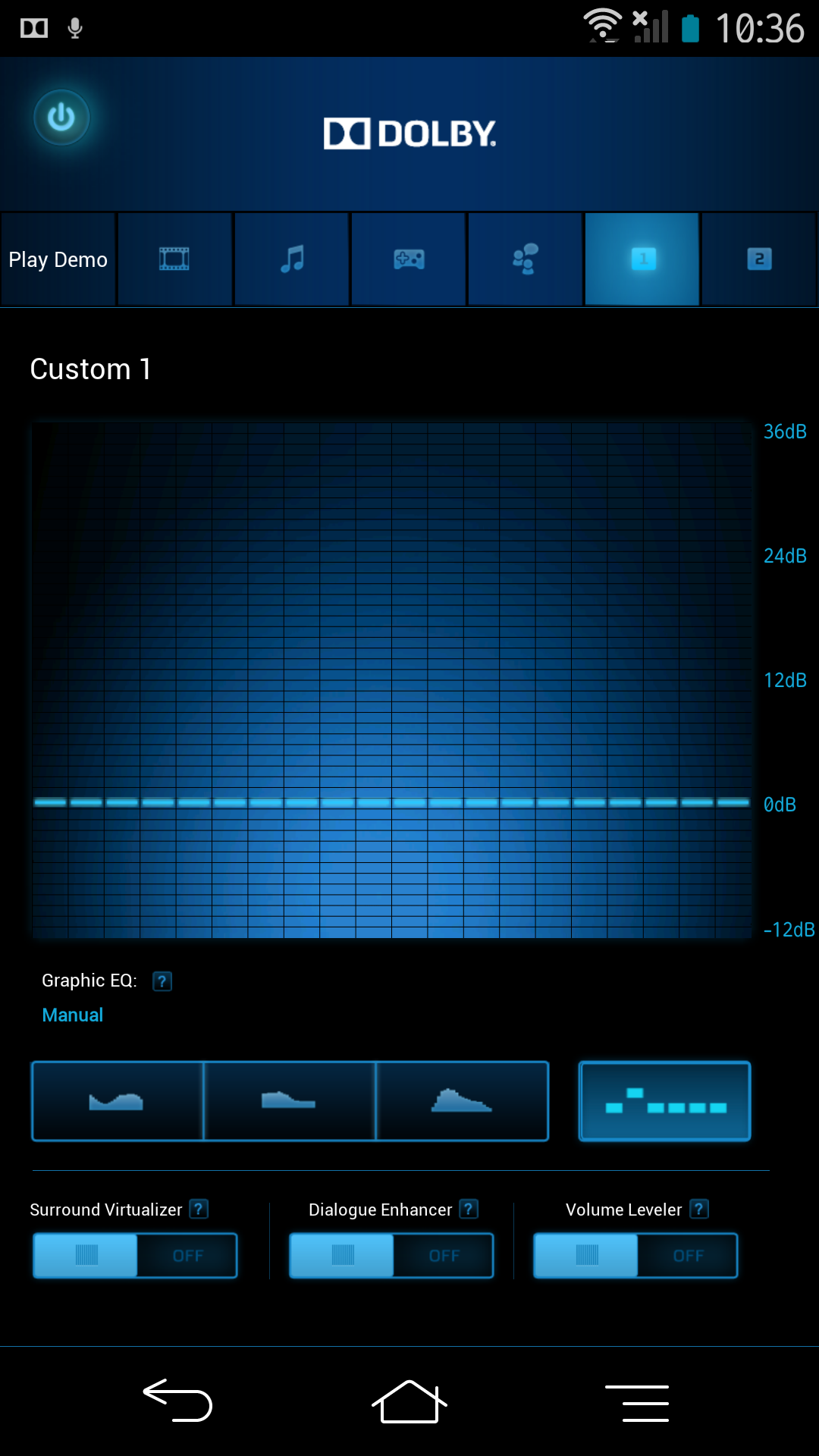819x1456 pixels.
Task: Open the Graphic EQ help icon
Action: pos(162,981)
